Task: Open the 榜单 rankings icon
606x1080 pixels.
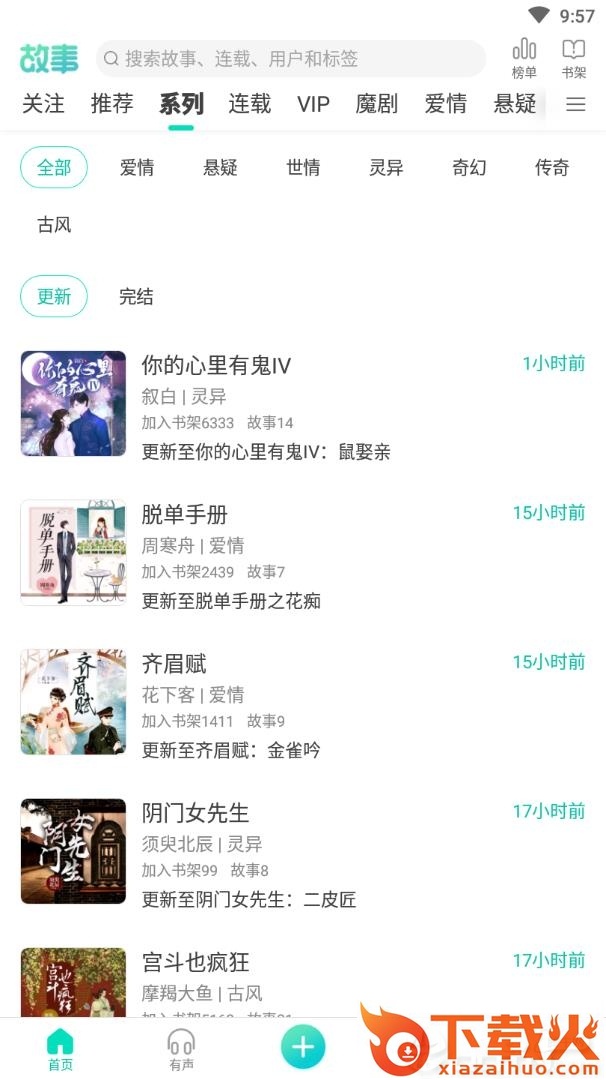Action: [524, 58]
